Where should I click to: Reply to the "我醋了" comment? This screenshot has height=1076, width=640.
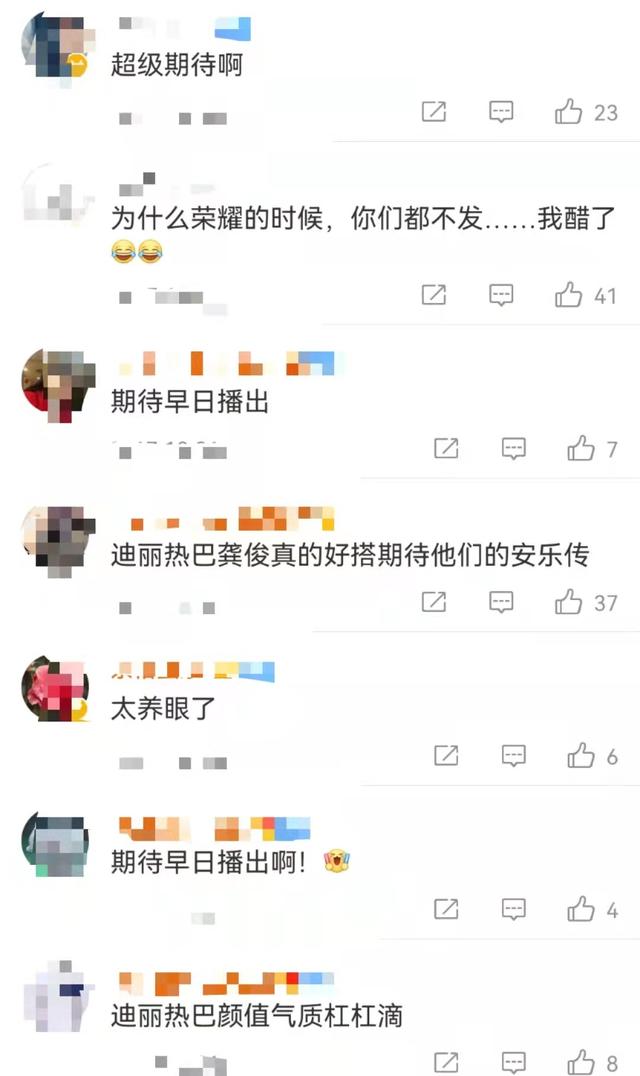point(501,294)
